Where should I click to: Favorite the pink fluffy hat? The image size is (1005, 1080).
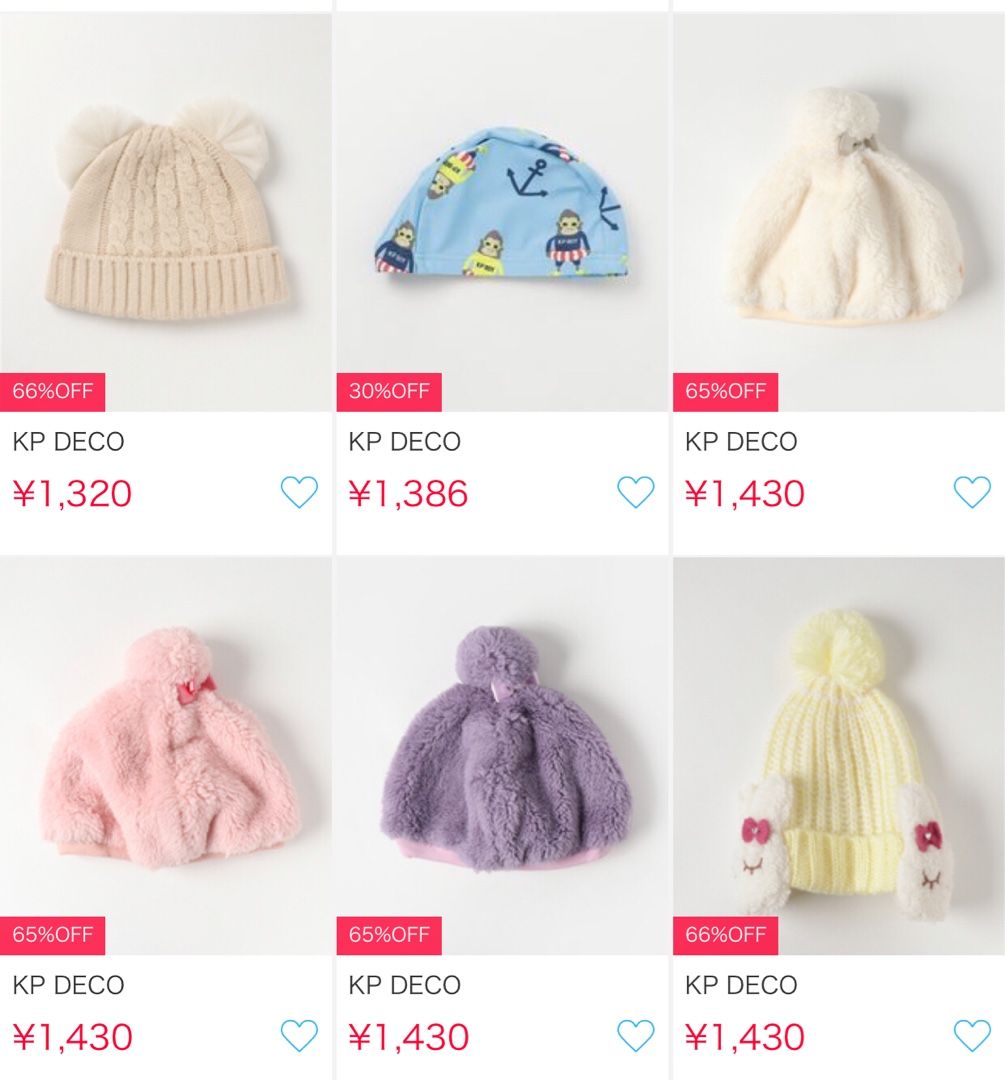click(x=299, y=1035)
